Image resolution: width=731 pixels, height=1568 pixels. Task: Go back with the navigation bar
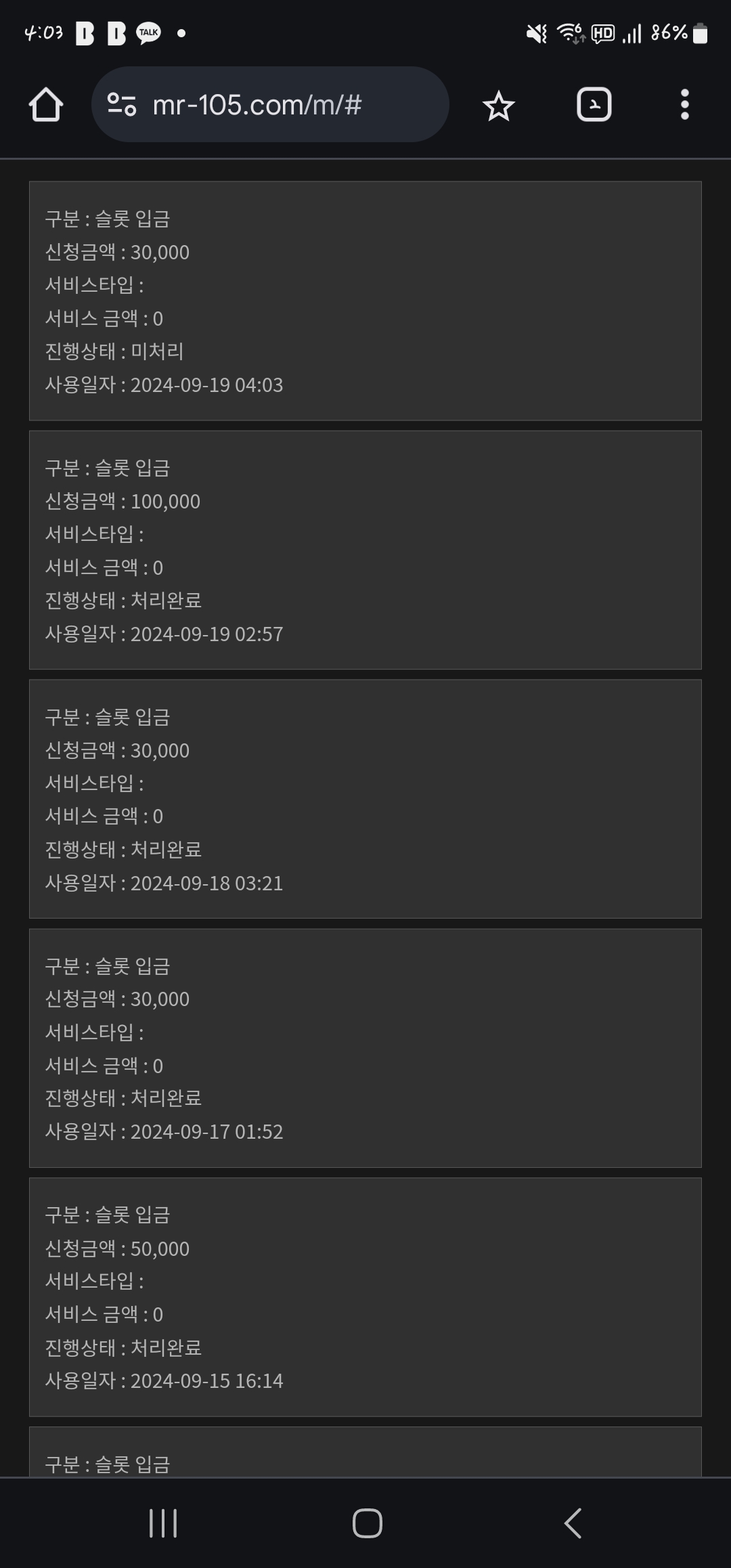573,1523
